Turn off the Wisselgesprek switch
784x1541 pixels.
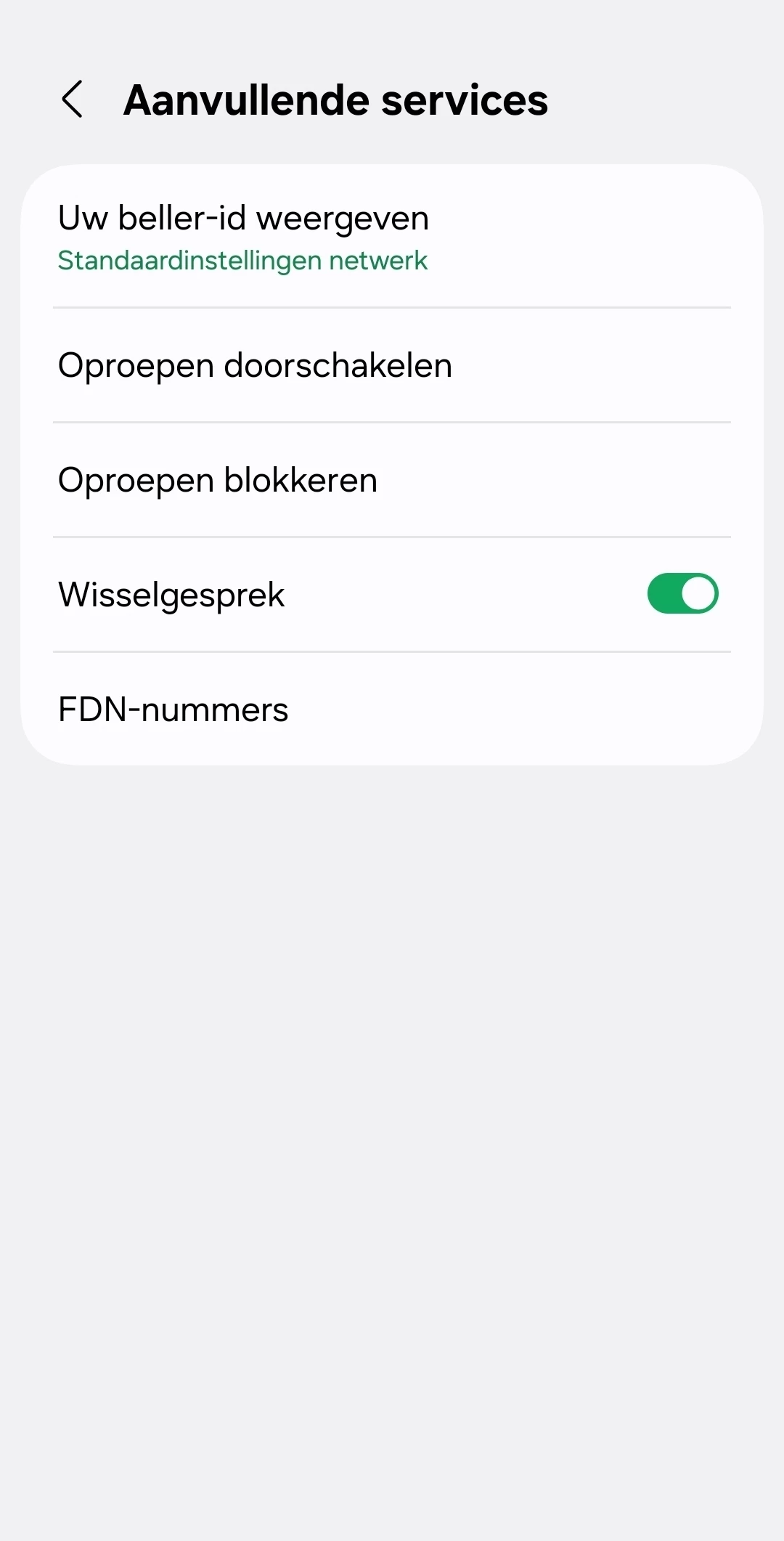[x=682, y=594]
